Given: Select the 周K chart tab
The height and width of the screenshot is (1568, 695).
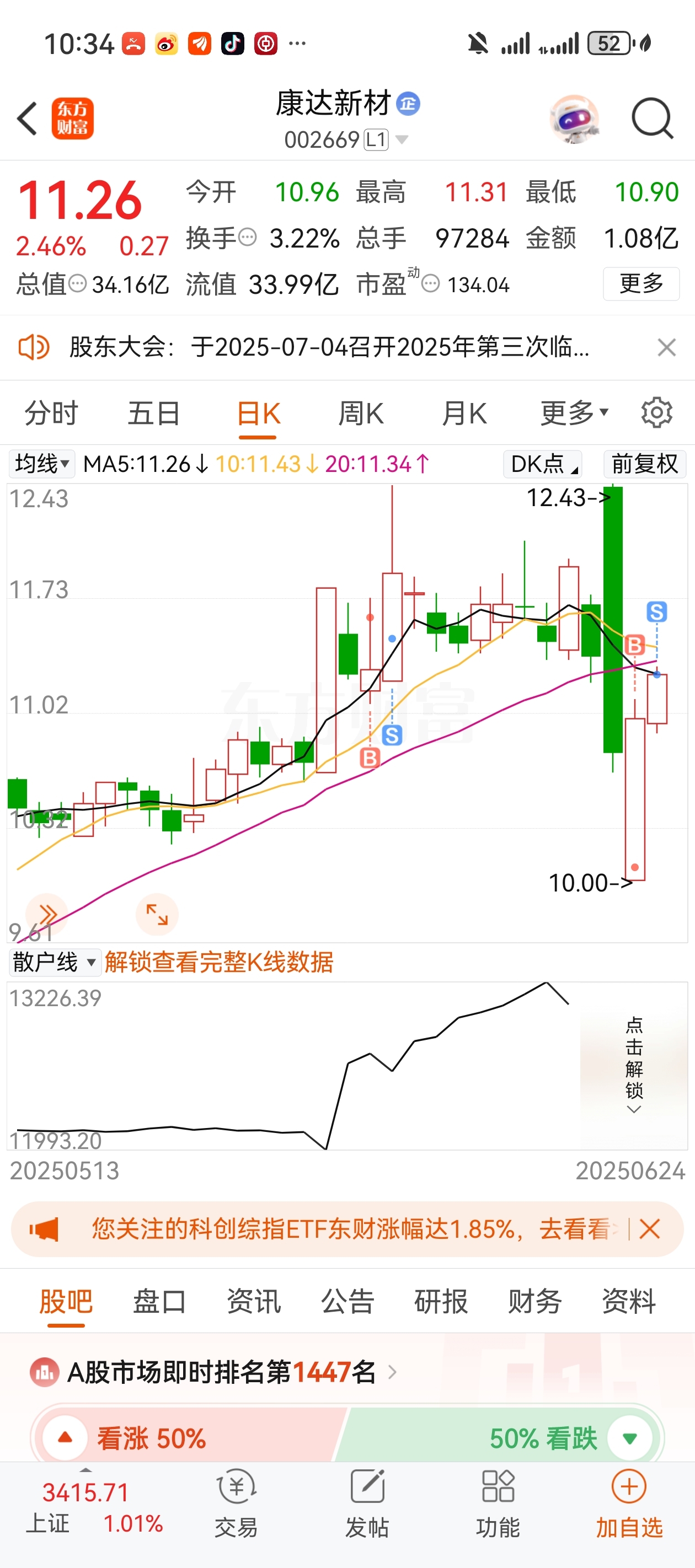Looking at the screenshot, I should 361,414.
